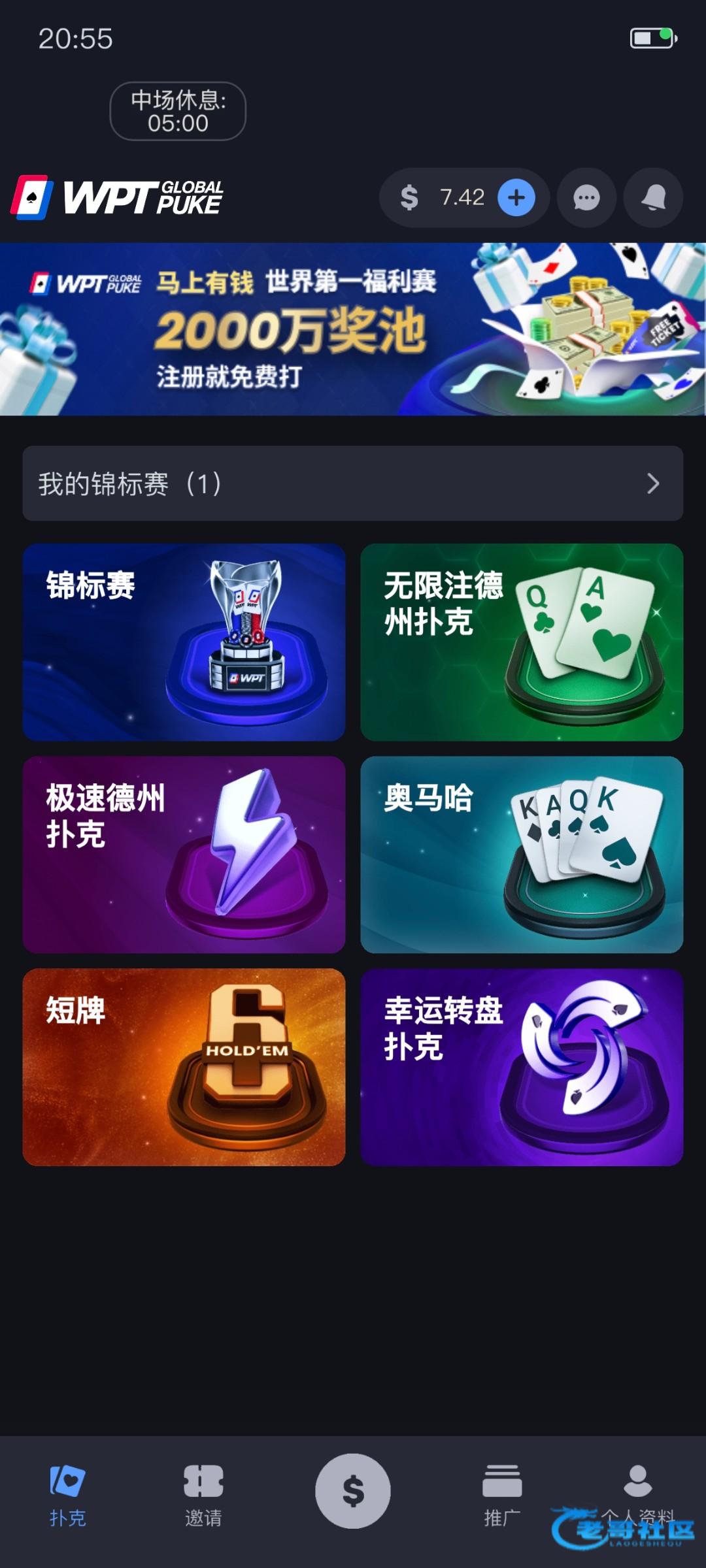The width and height of the screenshot is (706, 1568).
Task: Open the notifications bell
Action: (653, 197)
